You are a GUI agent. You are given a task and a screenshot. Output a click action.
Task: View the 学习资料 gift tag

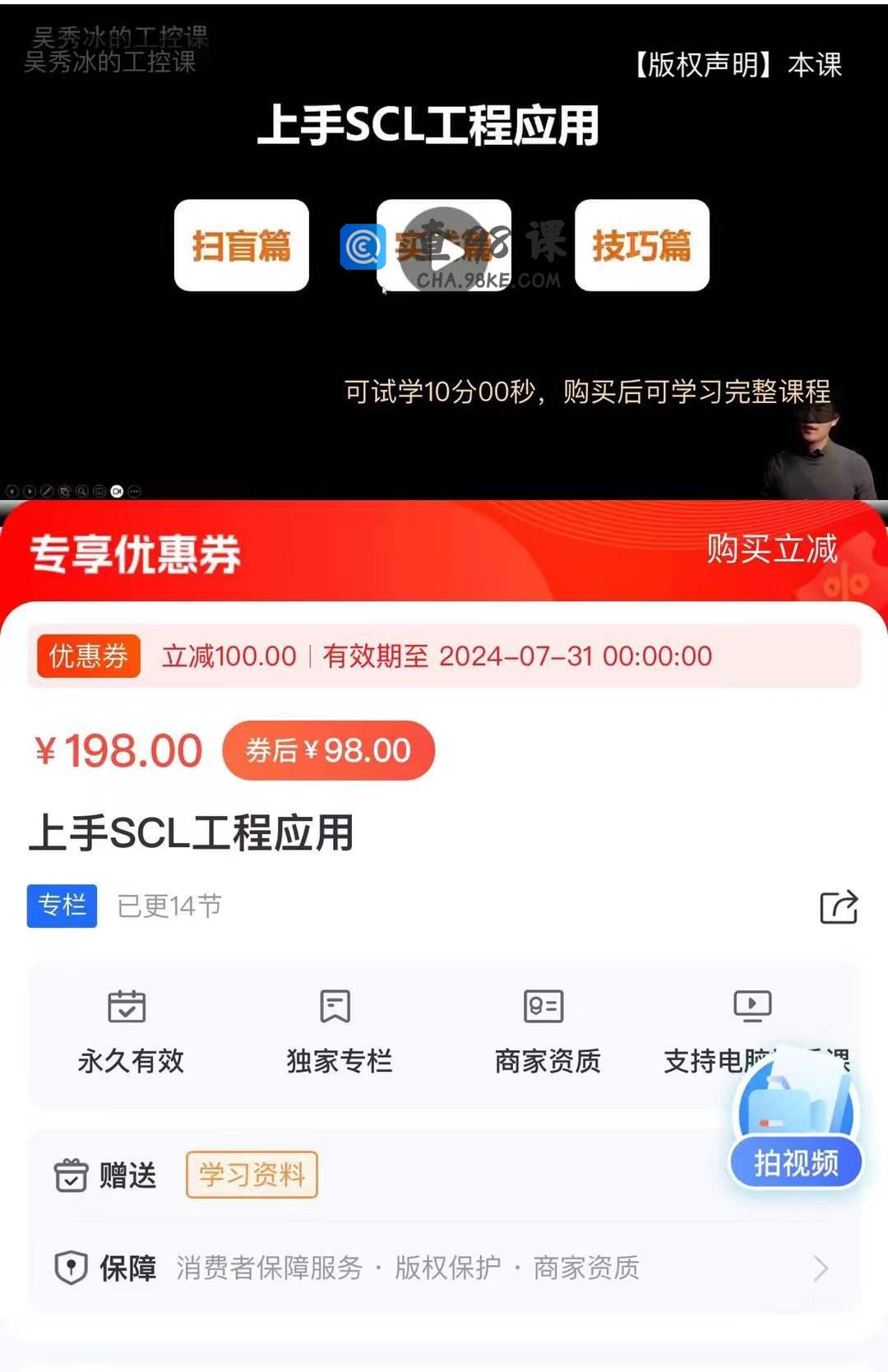(252, 1175)
